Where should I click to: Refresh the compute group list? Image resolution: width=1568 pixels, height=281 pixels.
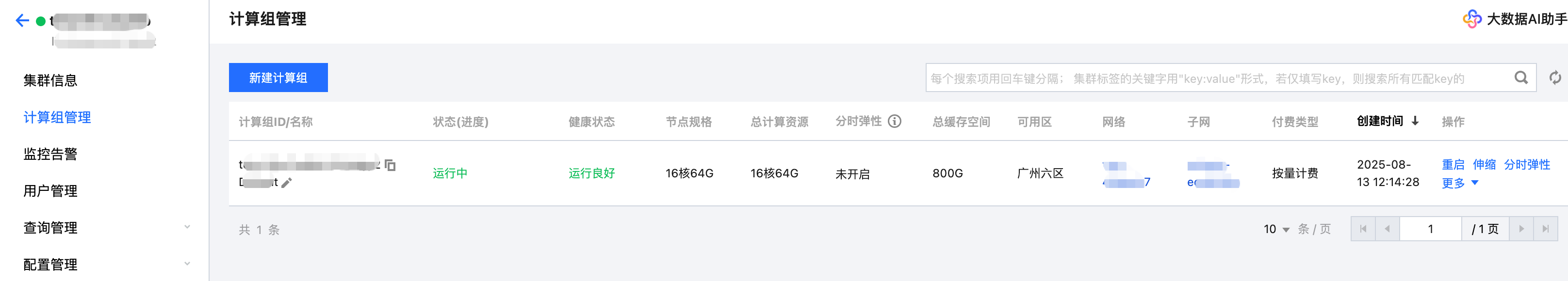tap(1554, 78)
